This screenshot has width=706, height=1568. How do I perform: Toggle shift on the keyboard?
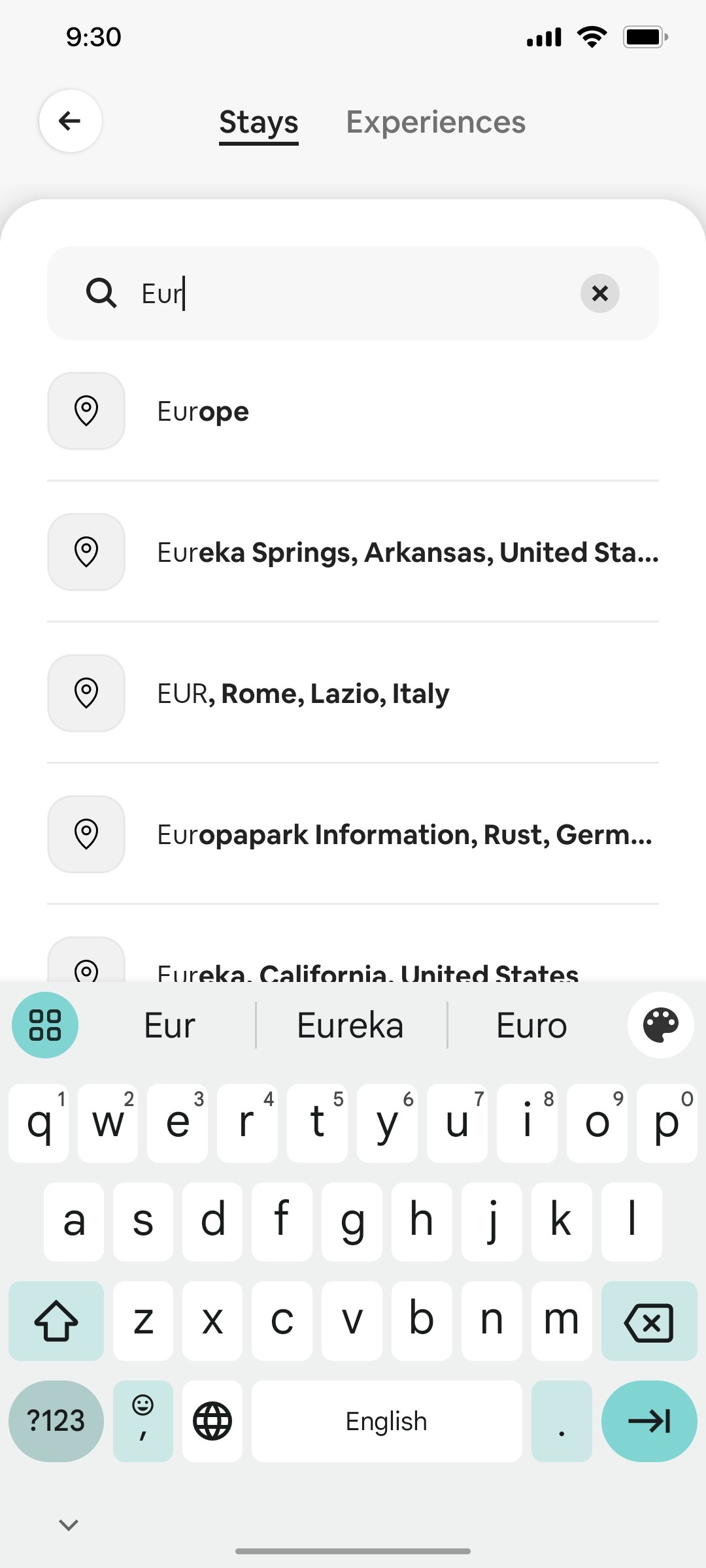click(56, 1321)
